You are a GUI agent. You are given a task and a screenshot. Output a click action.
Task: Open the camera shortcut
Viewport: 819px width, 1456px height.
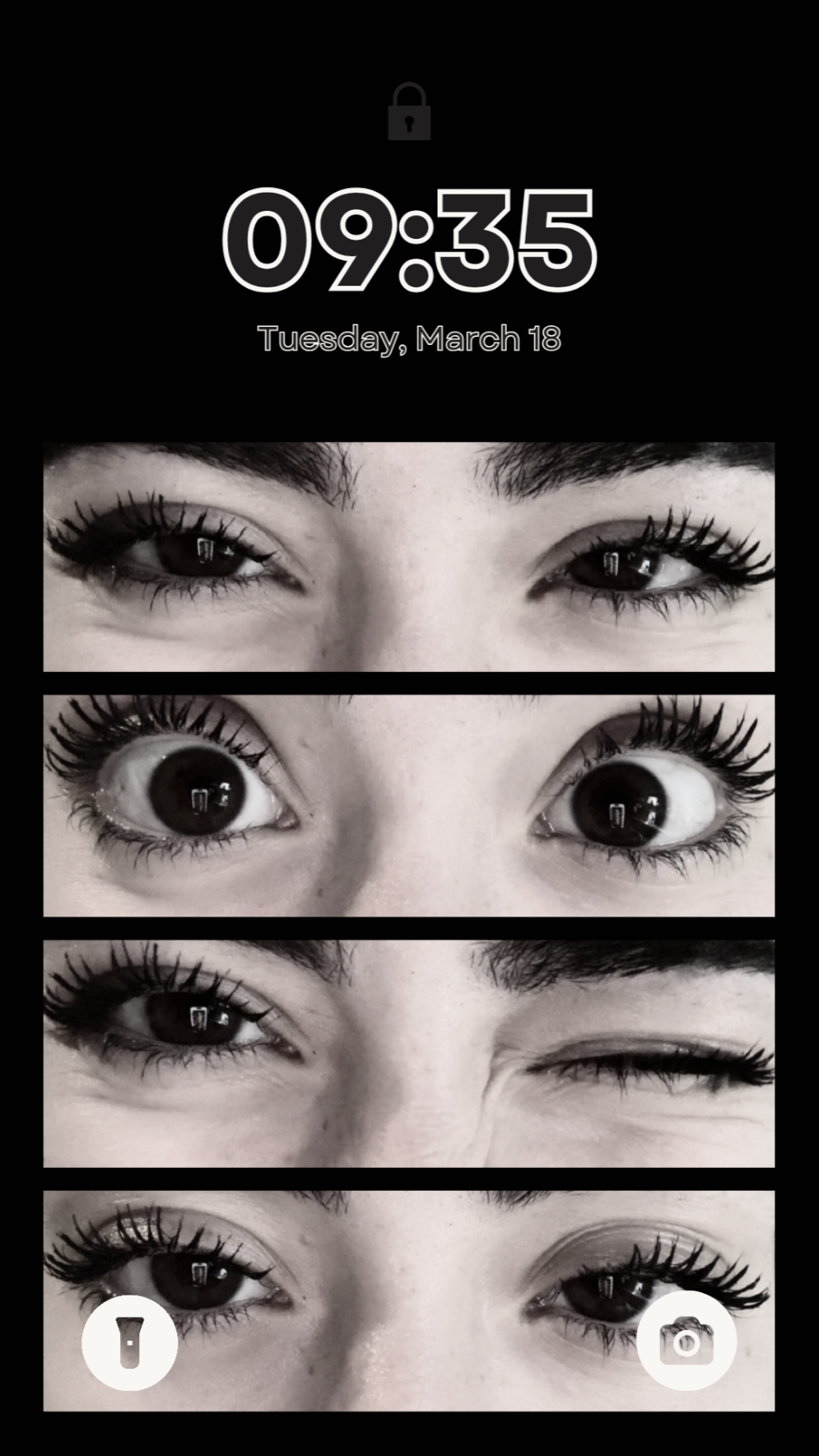click(686, 1342)
